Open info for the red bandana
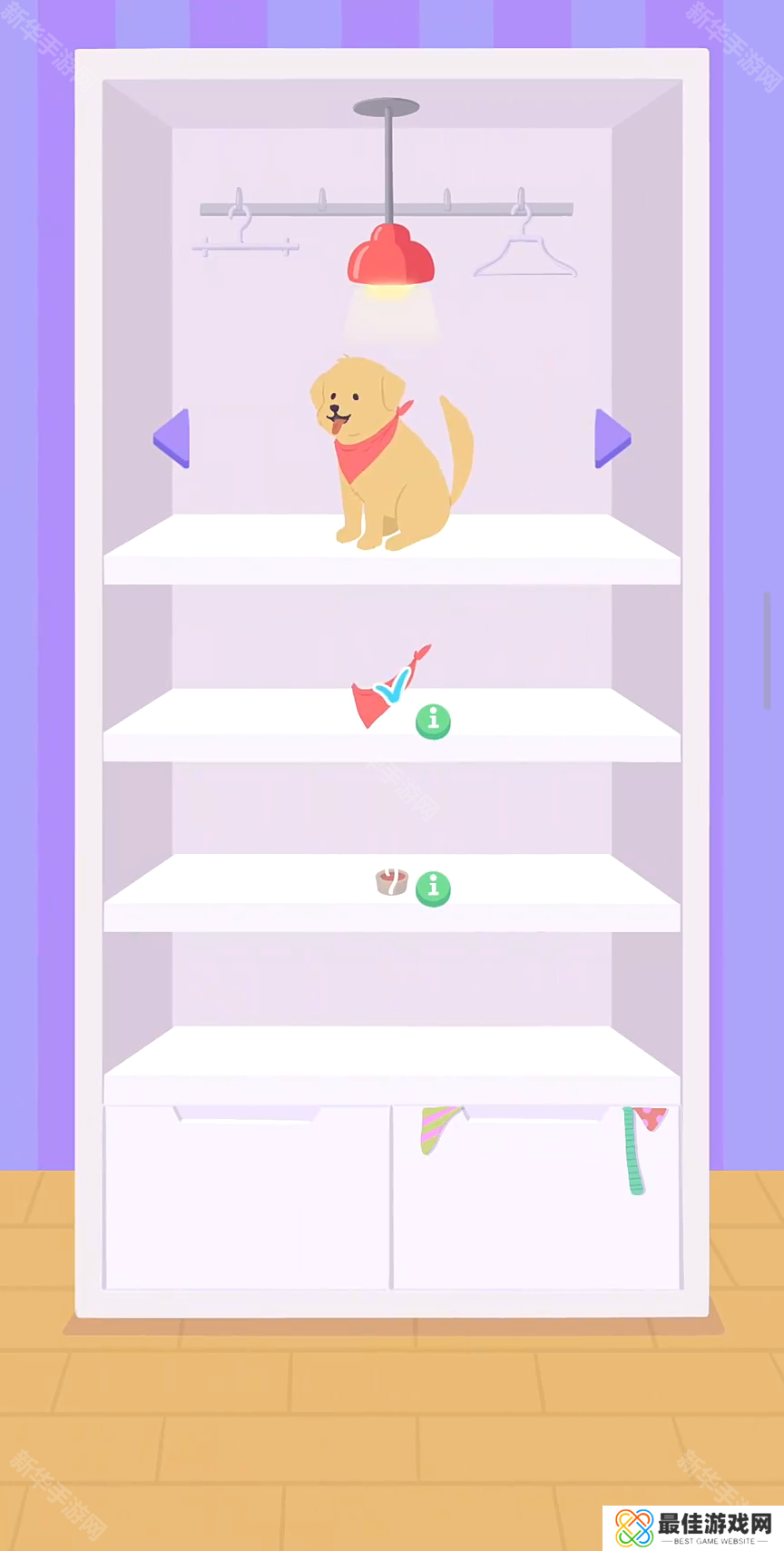Image resolution: width=784 pixels, height=1551 pixels. click(x=433, y=721)
